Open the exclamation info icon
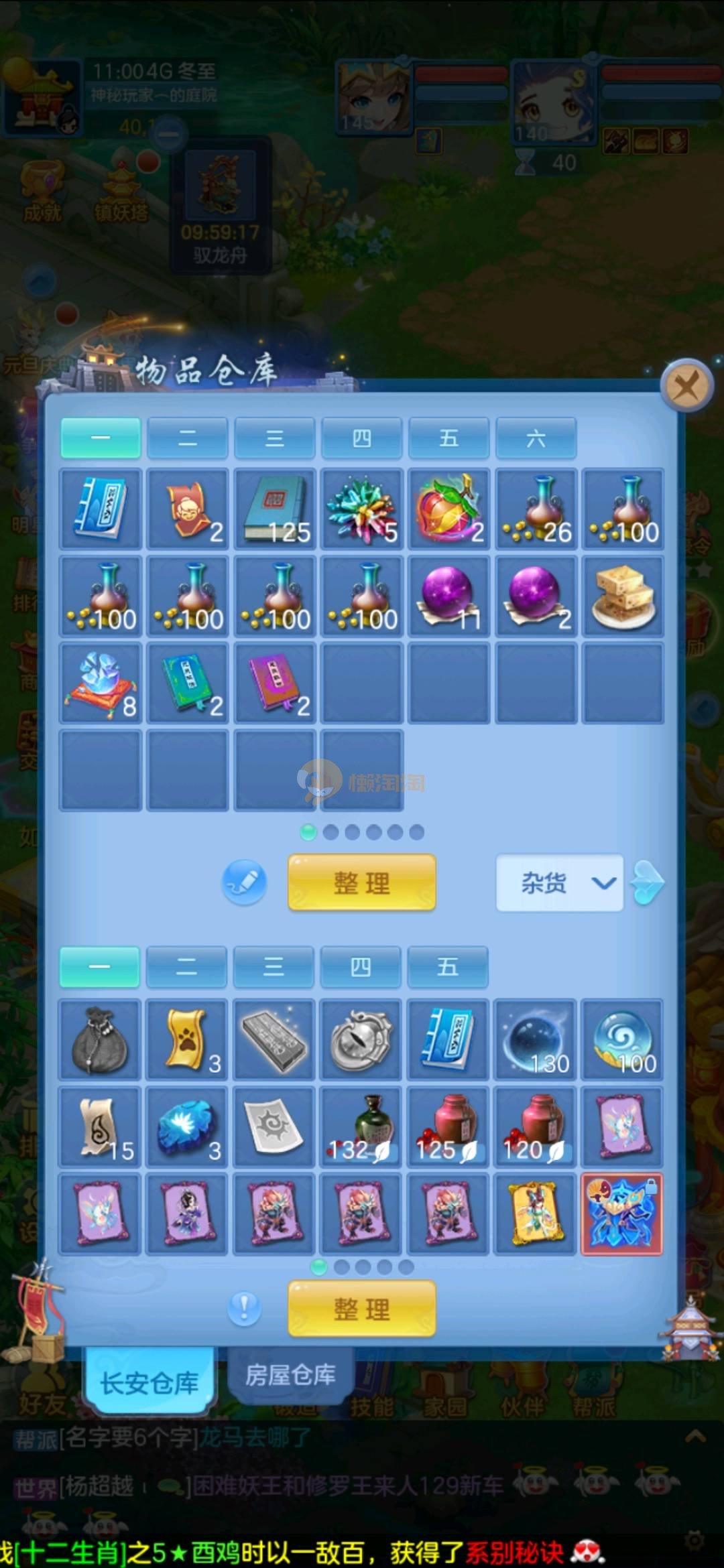 point(244,1308)
